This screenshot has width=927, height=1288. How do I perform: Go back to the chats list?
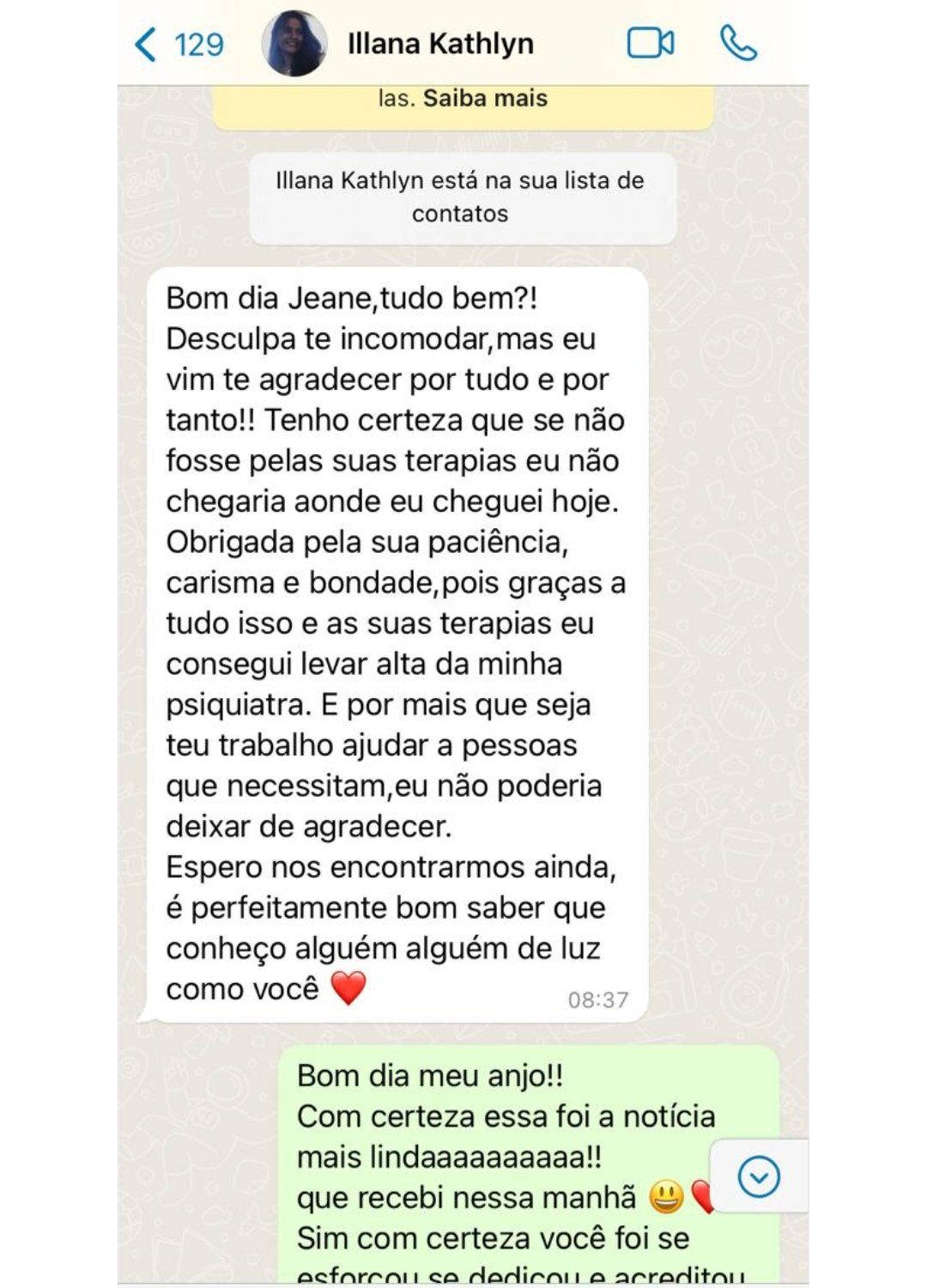click(x=178, y=44)
